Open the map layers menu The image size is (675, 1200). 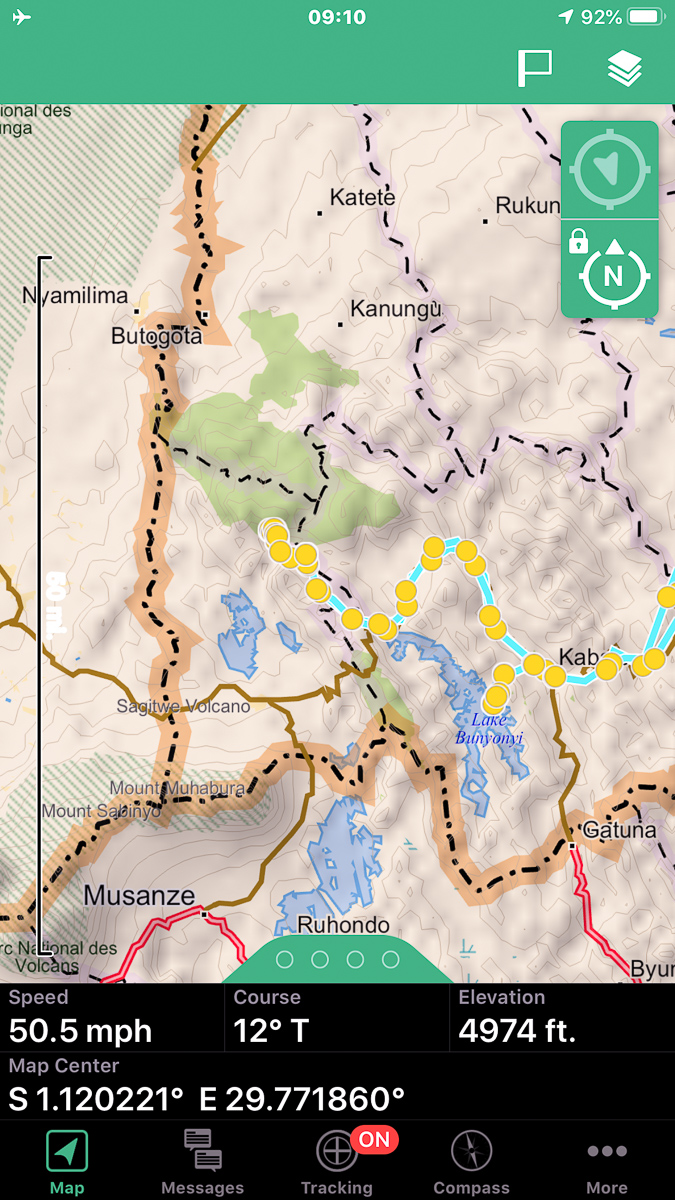click(x=625, y=69)
